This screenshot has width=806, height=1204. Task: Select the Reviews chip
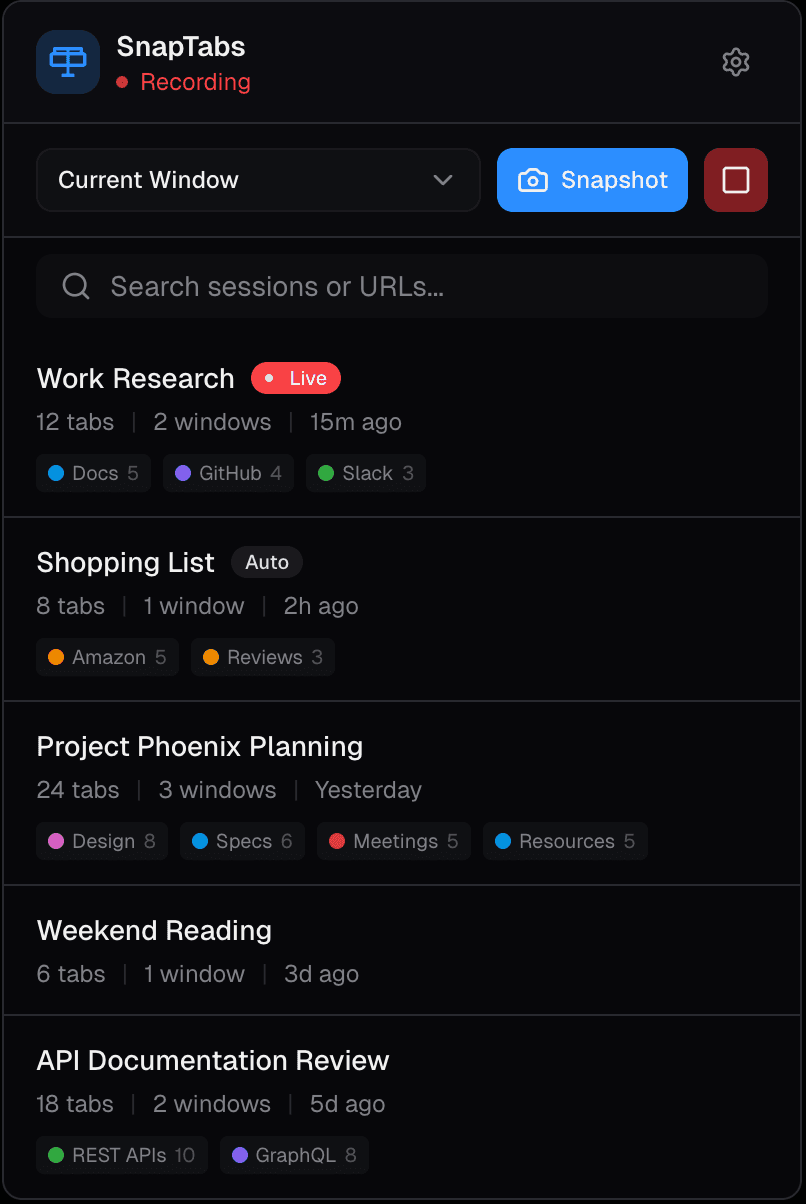(263, 657)
